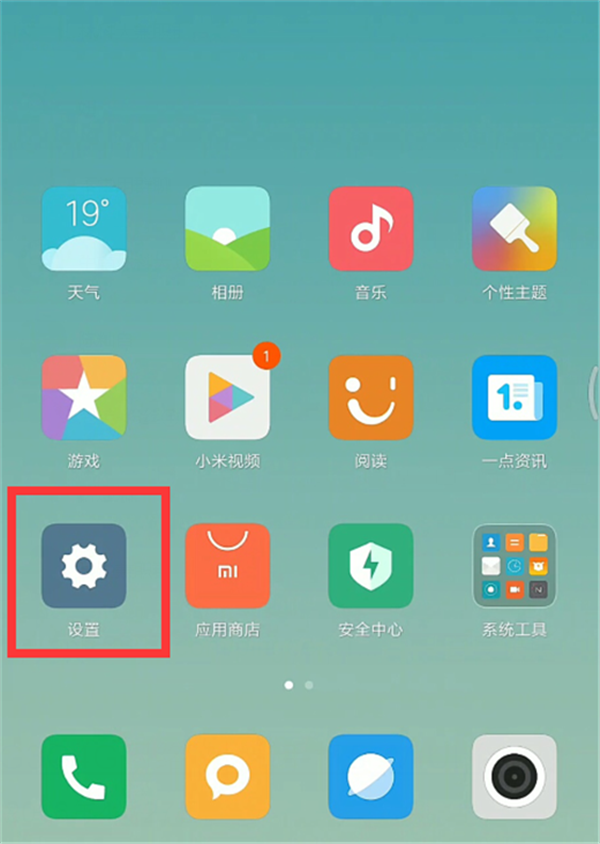This screenshot has width=600, height=844.
Task: Open the messaging app in the dock
Action: click(x=227, y=777)
